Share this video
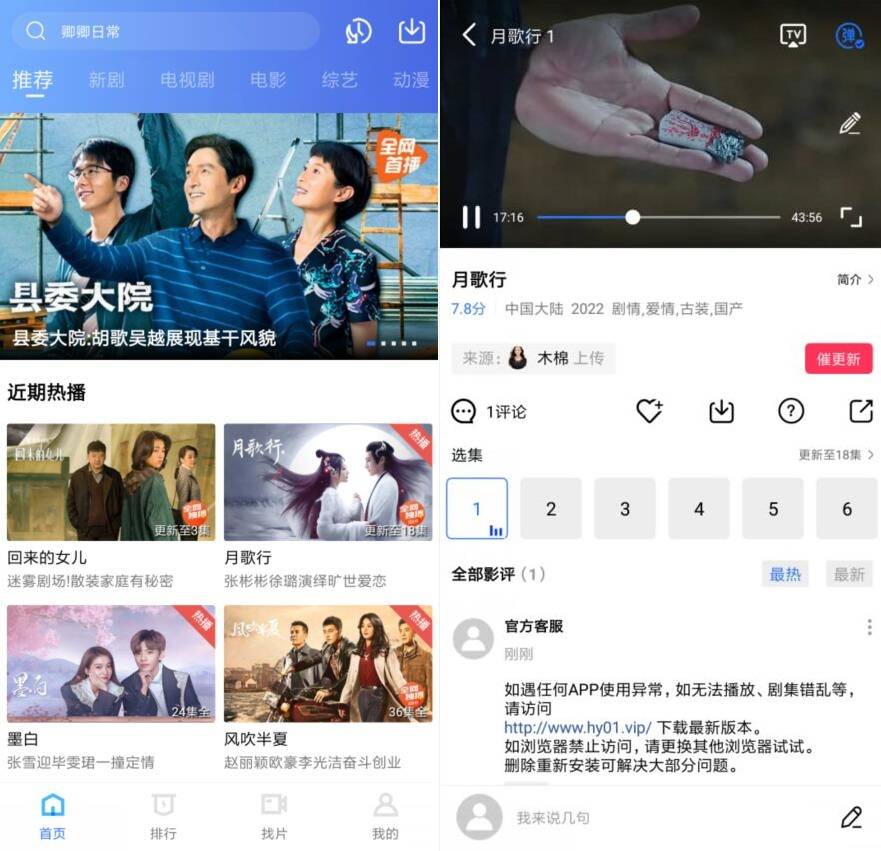This screenshot has height=851, width=881. click(x=860, y=411)
